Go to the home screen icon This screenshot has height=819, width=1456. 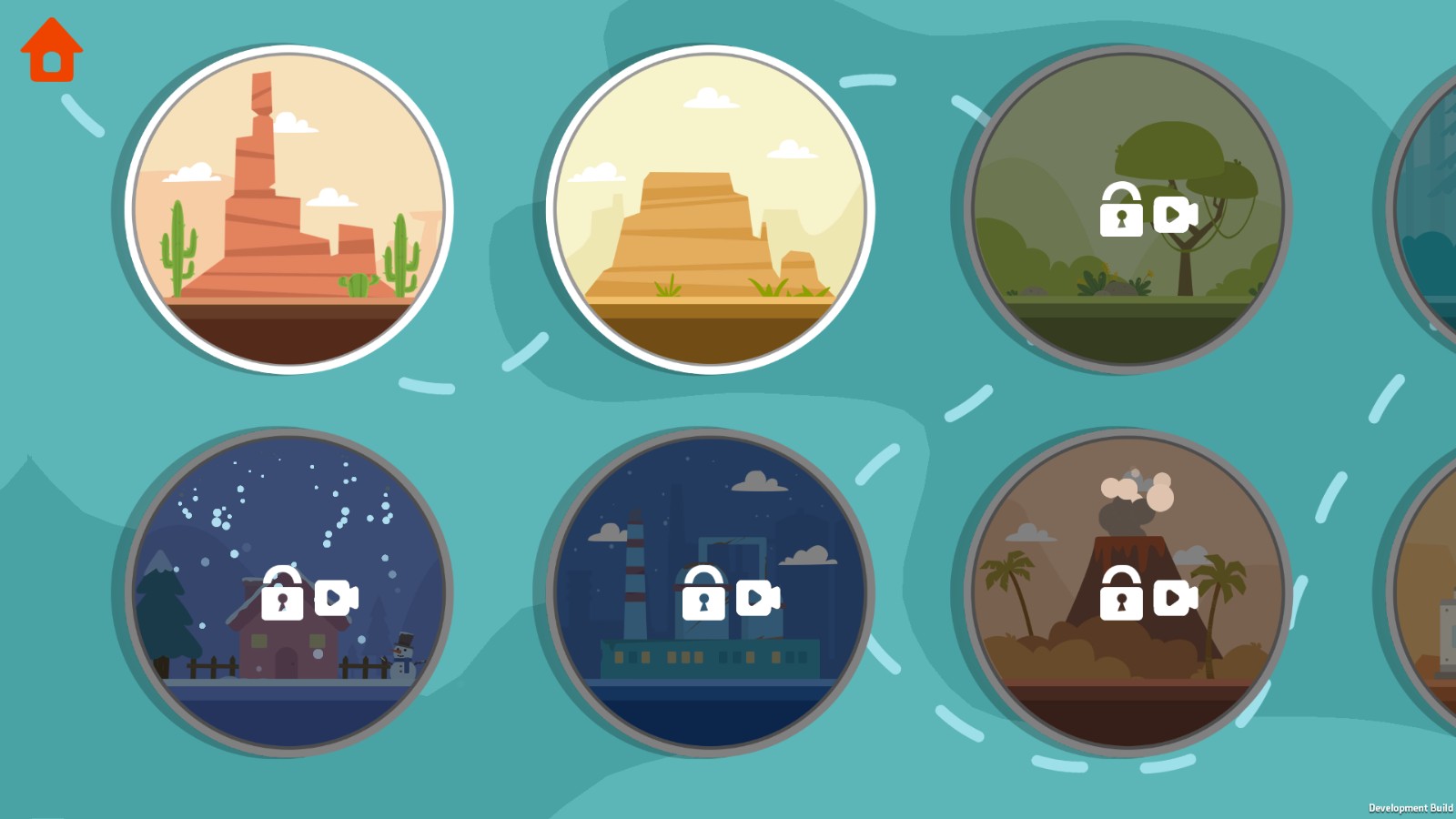point(52,51)
